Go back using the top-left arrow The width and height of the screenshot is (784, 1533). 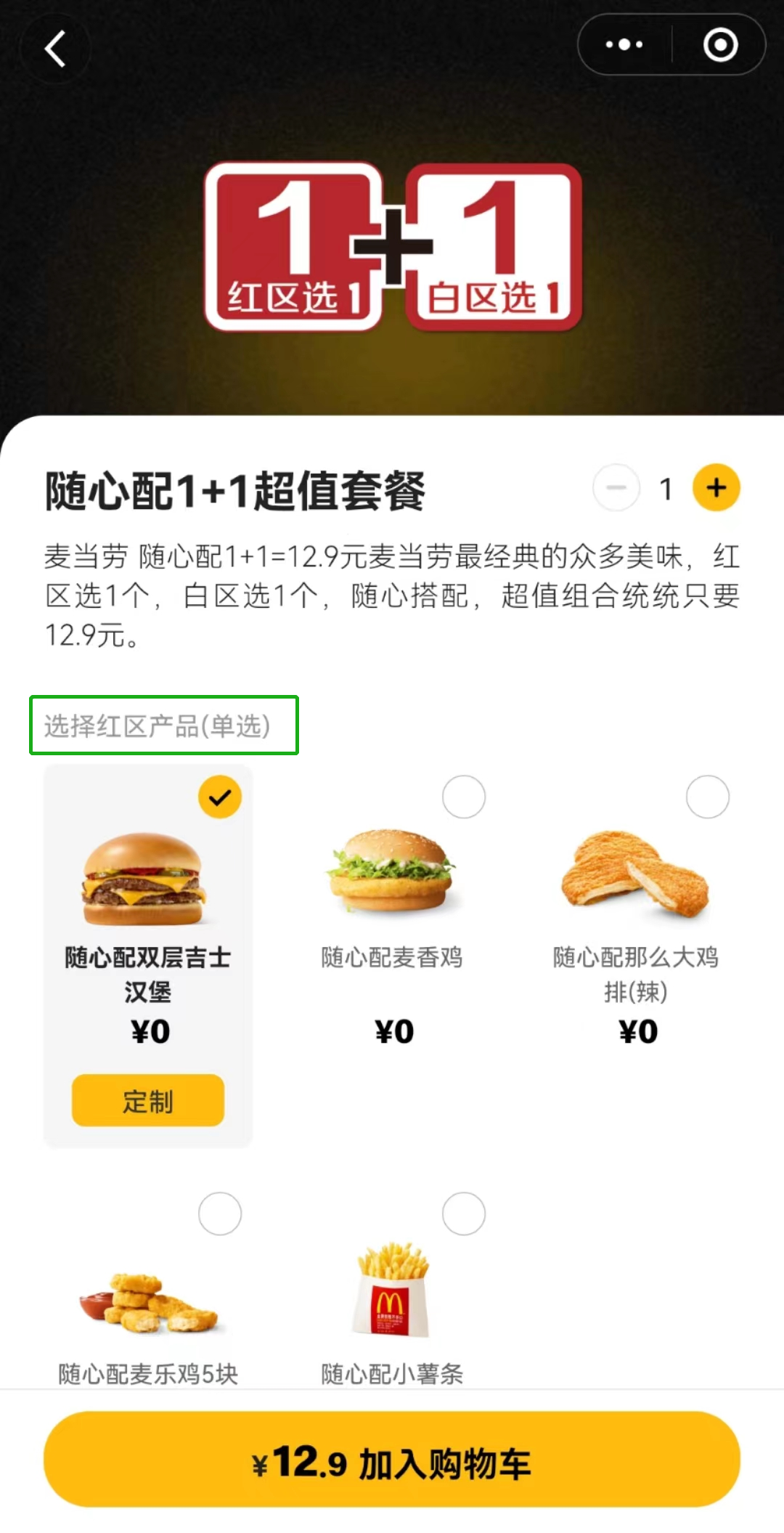[x=55, y=49]
